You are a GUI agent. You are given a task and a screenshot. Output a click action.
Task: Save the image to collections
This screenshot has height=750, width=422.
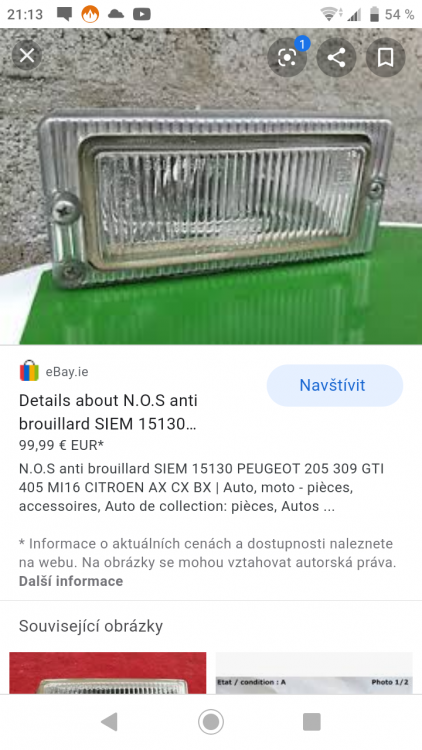[386, 57]
